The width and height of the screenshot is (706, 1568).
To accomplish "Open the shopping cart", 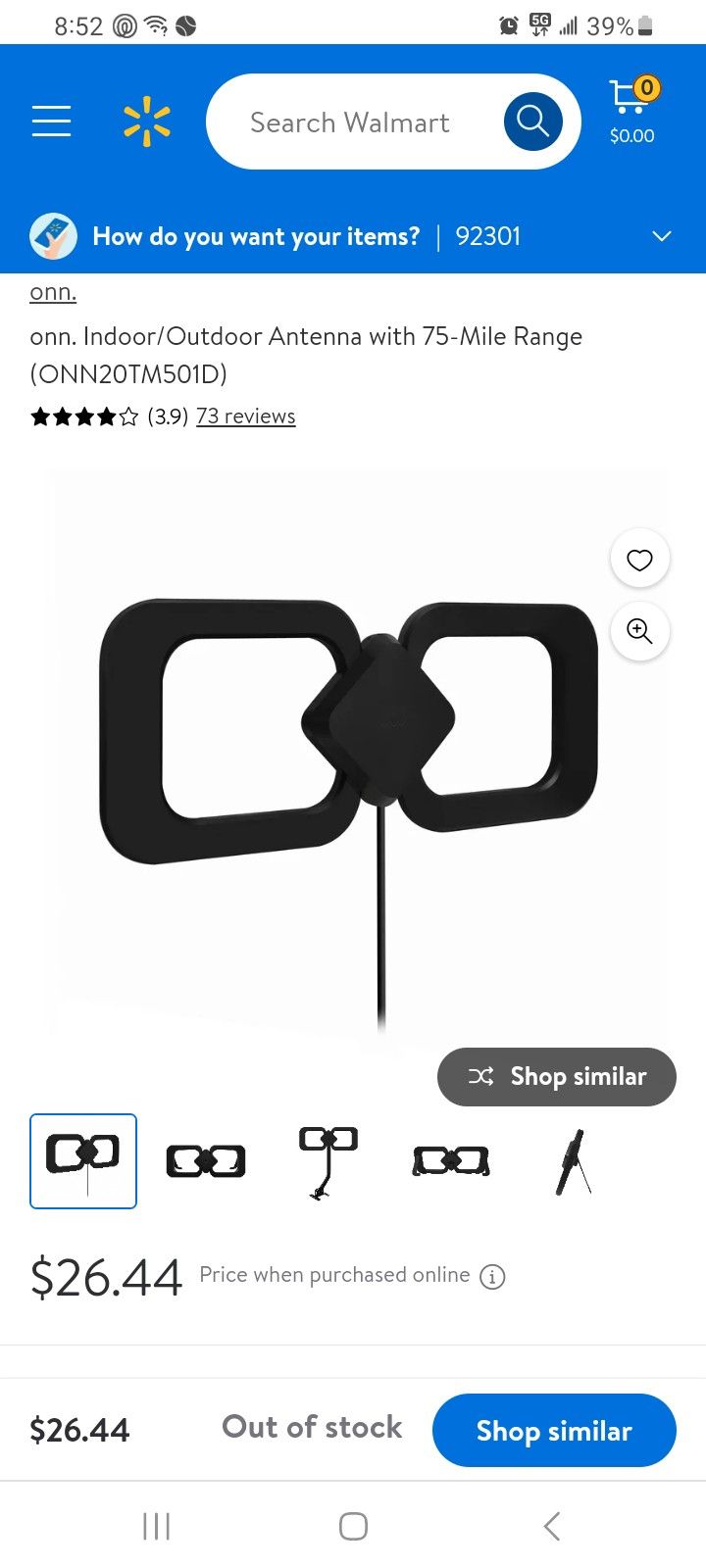I will 631,110.
